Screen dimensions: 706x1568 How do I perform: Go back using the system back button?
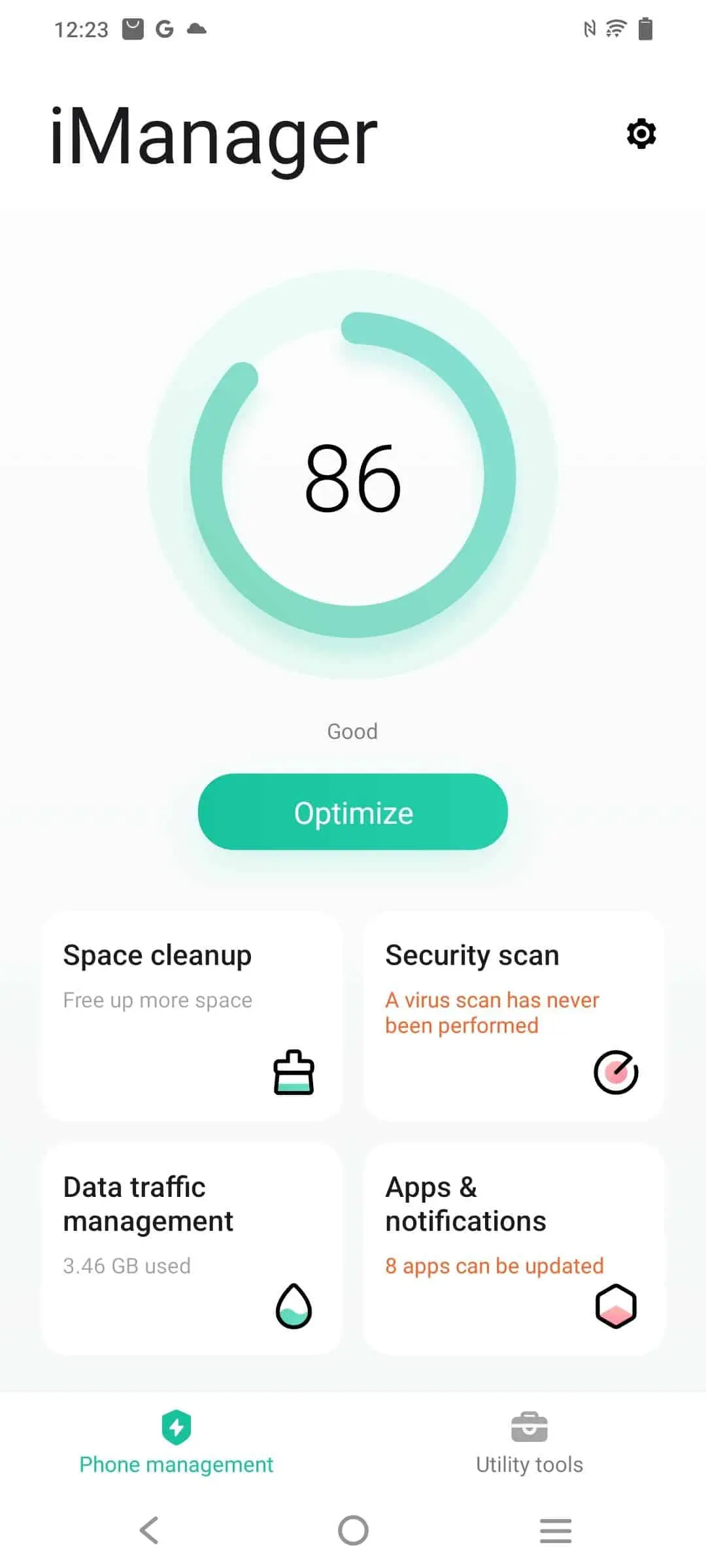click(x=150, y=1530)
